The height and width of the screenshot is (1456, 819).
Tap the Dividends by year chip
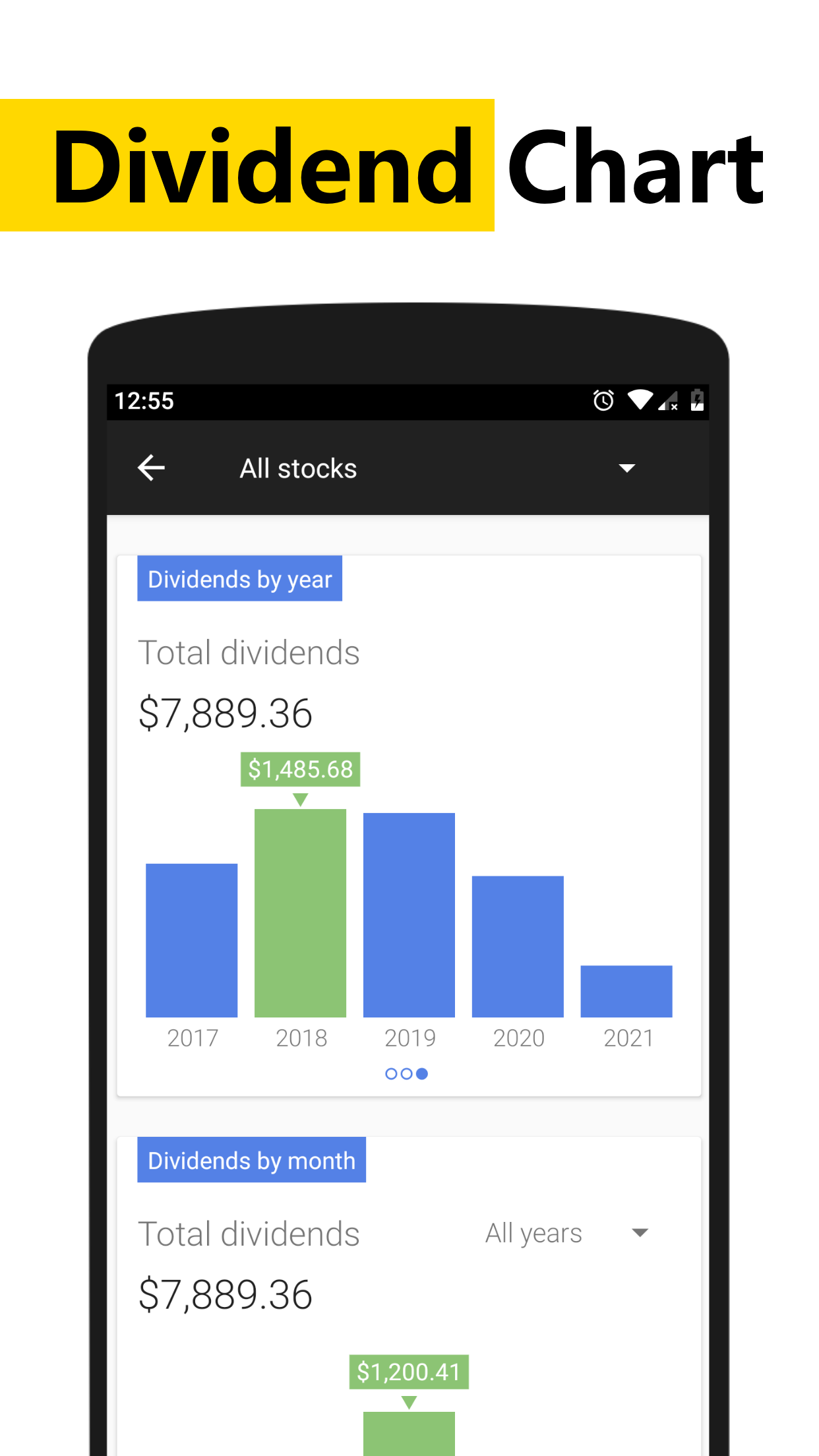(239, 578)
